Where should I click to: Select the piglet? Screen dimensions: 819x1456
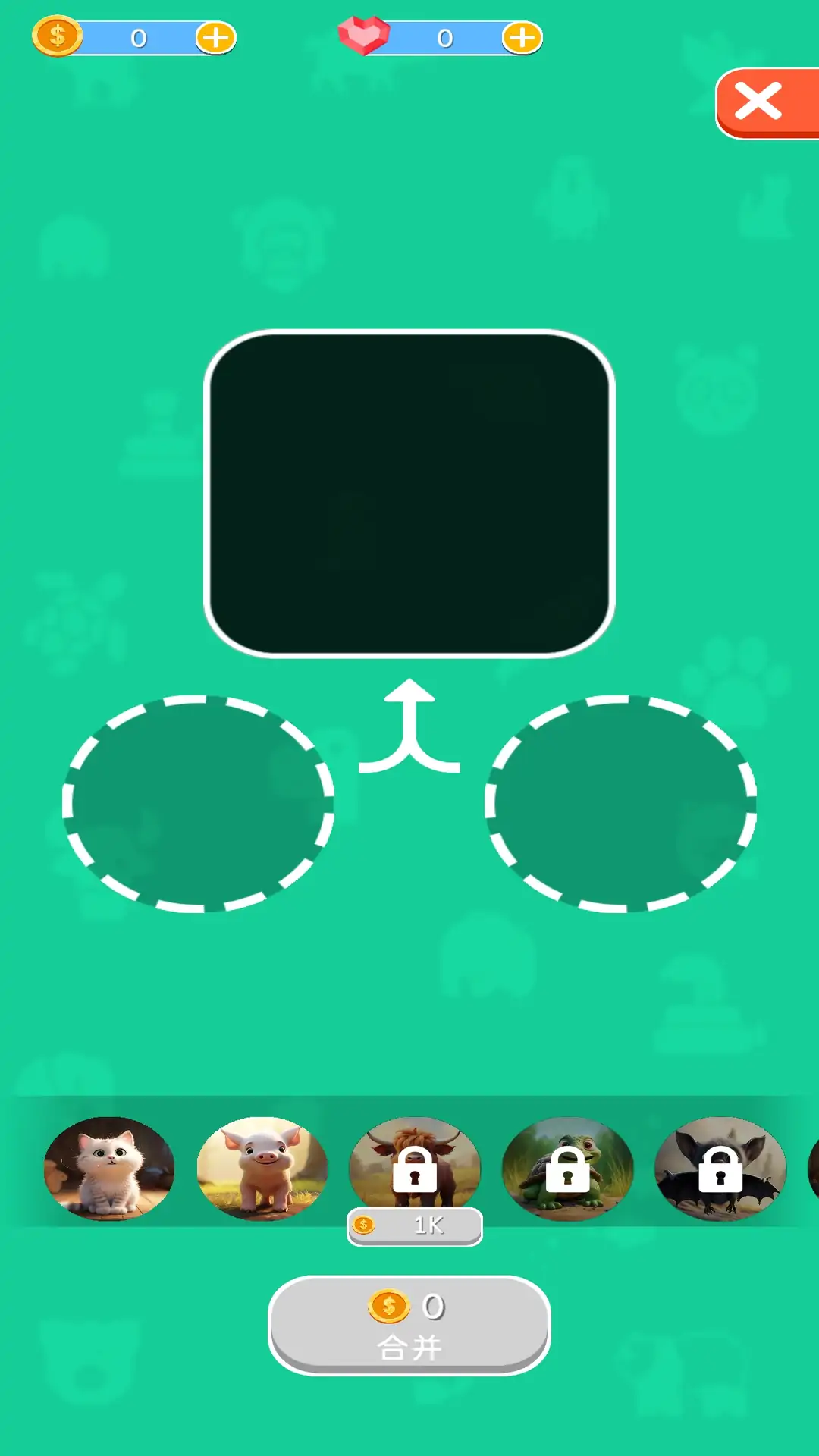click(262, 1168)
